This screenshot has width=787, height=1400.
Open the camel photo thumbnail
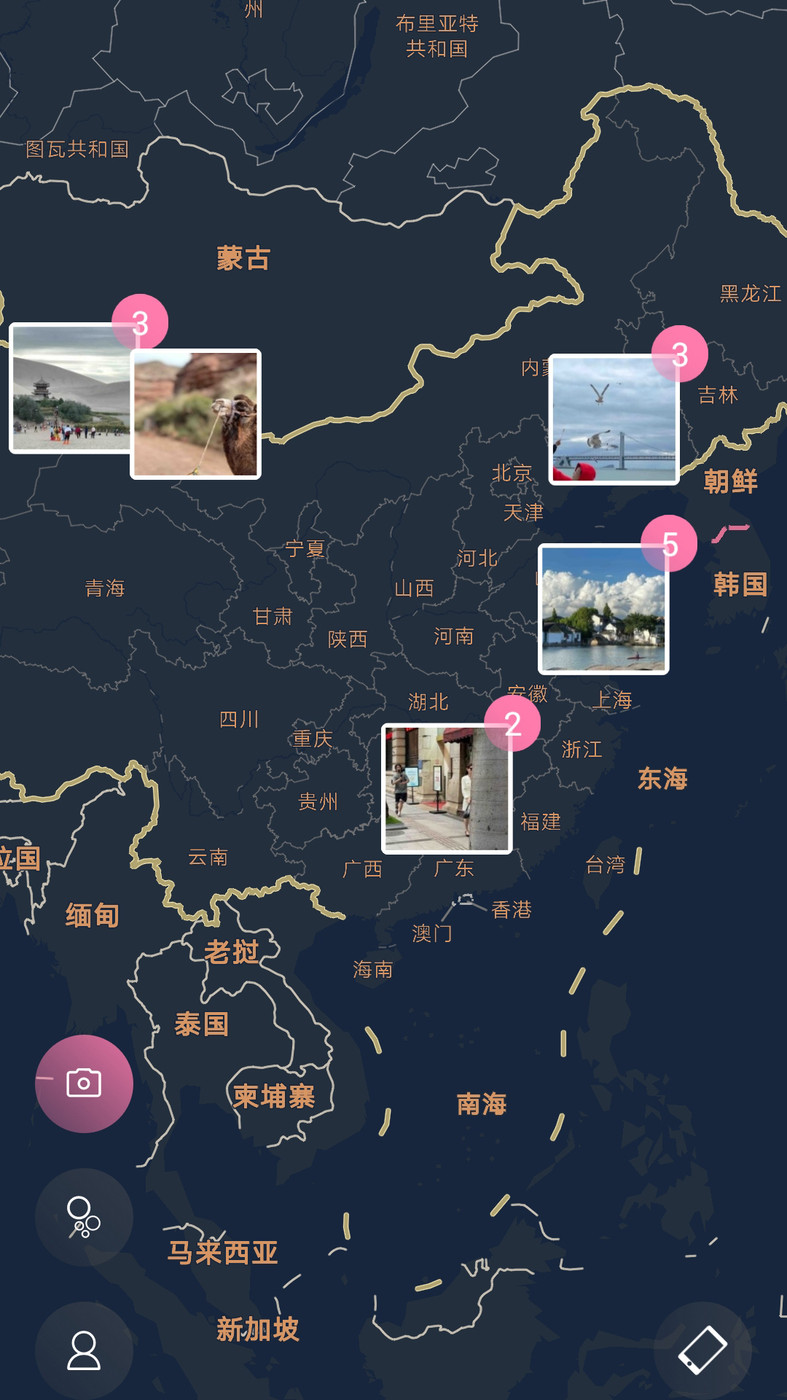click(x=195, y=413)
